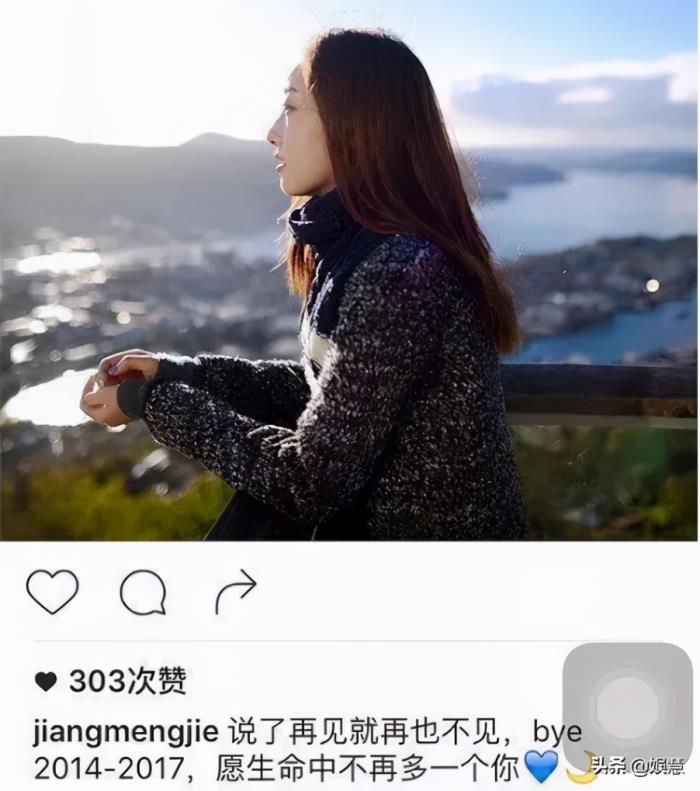This screenshot has height=791, width=700.
Task: Like the post with the heart icon
Action: tap(52, 591)
